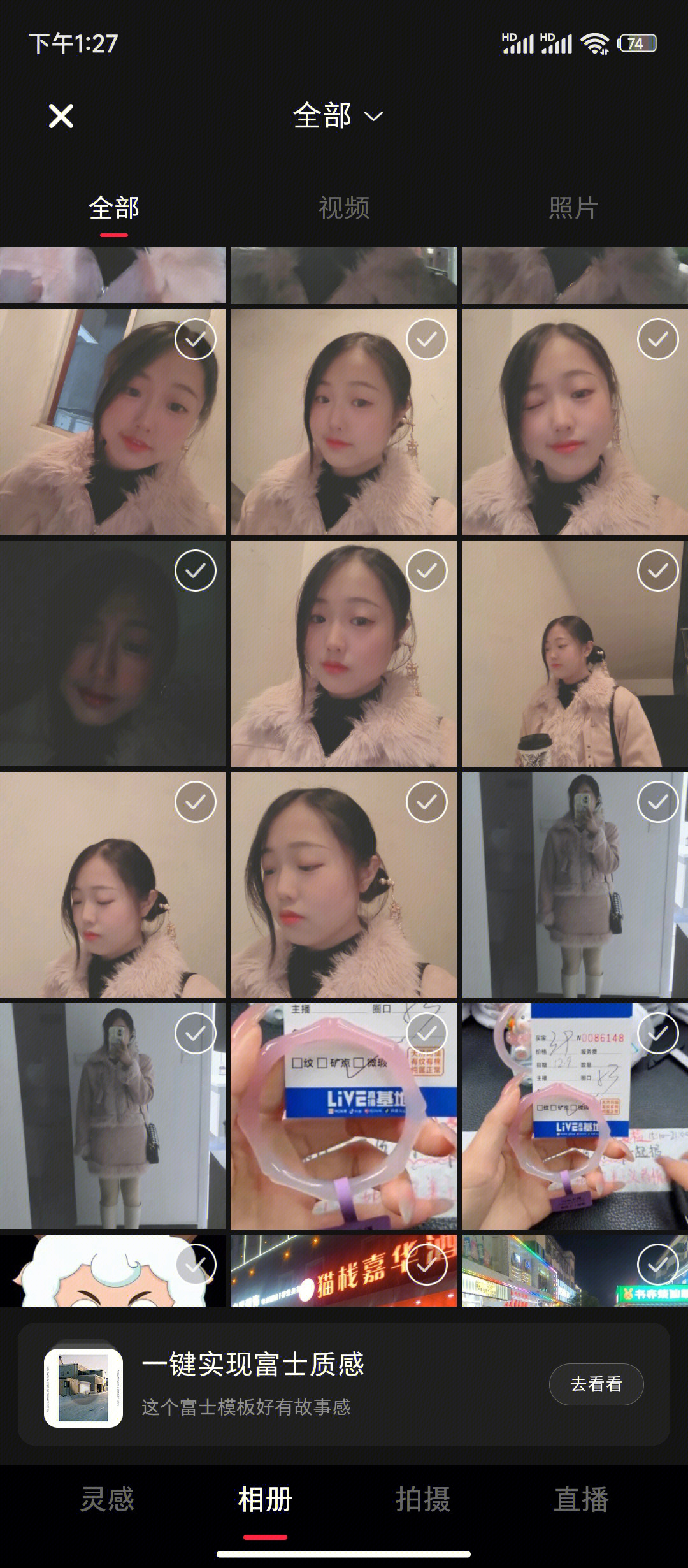Select the winking selfie photo
The height and width of the screenshot is (1568, 688).
coord(657,339)
